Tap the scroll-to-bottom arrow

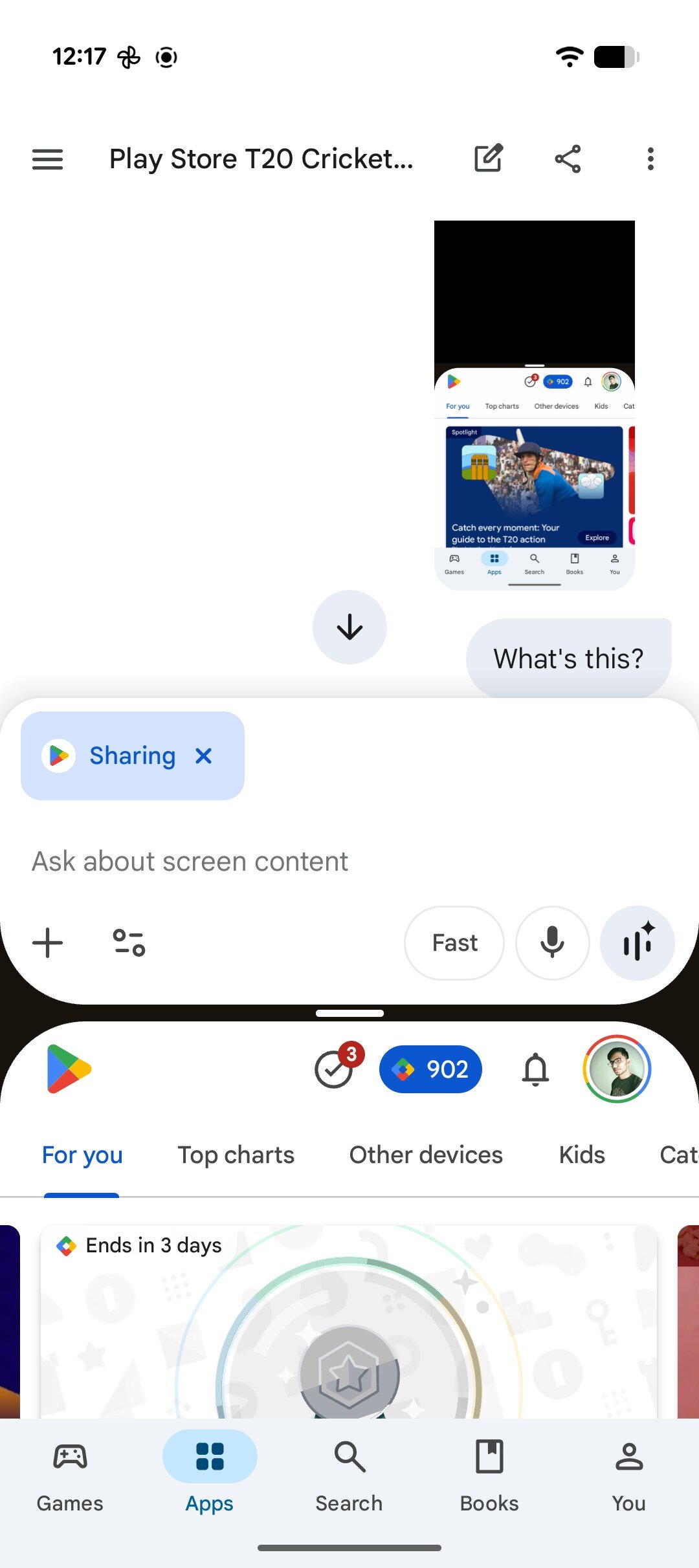[x=349, y=626]
